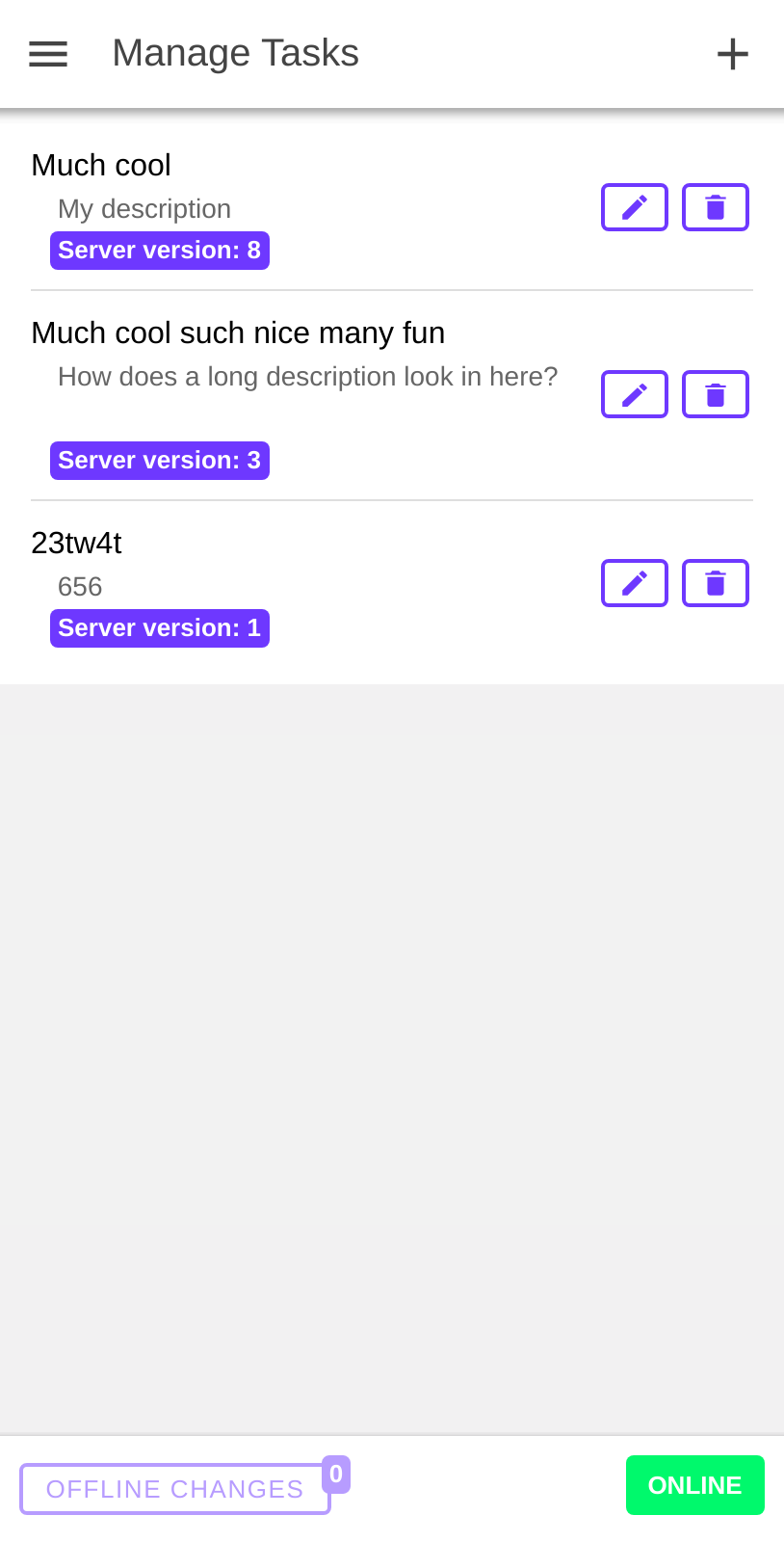This screenshot has height=1542, width=784.
Task: View the Offline Changes list
Action: click(175, 1489)
